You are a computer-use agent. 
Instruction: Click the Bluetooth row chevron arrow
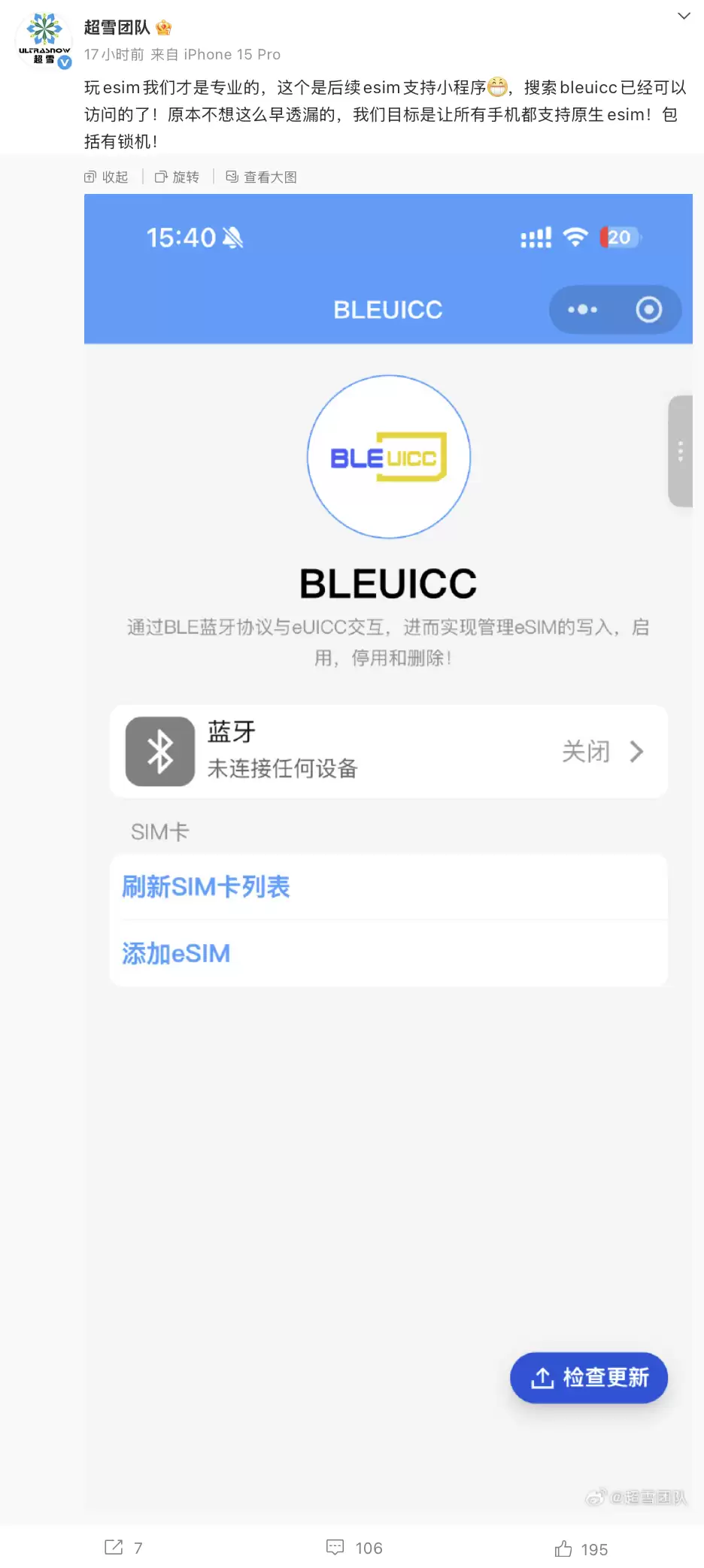[636, 751]
